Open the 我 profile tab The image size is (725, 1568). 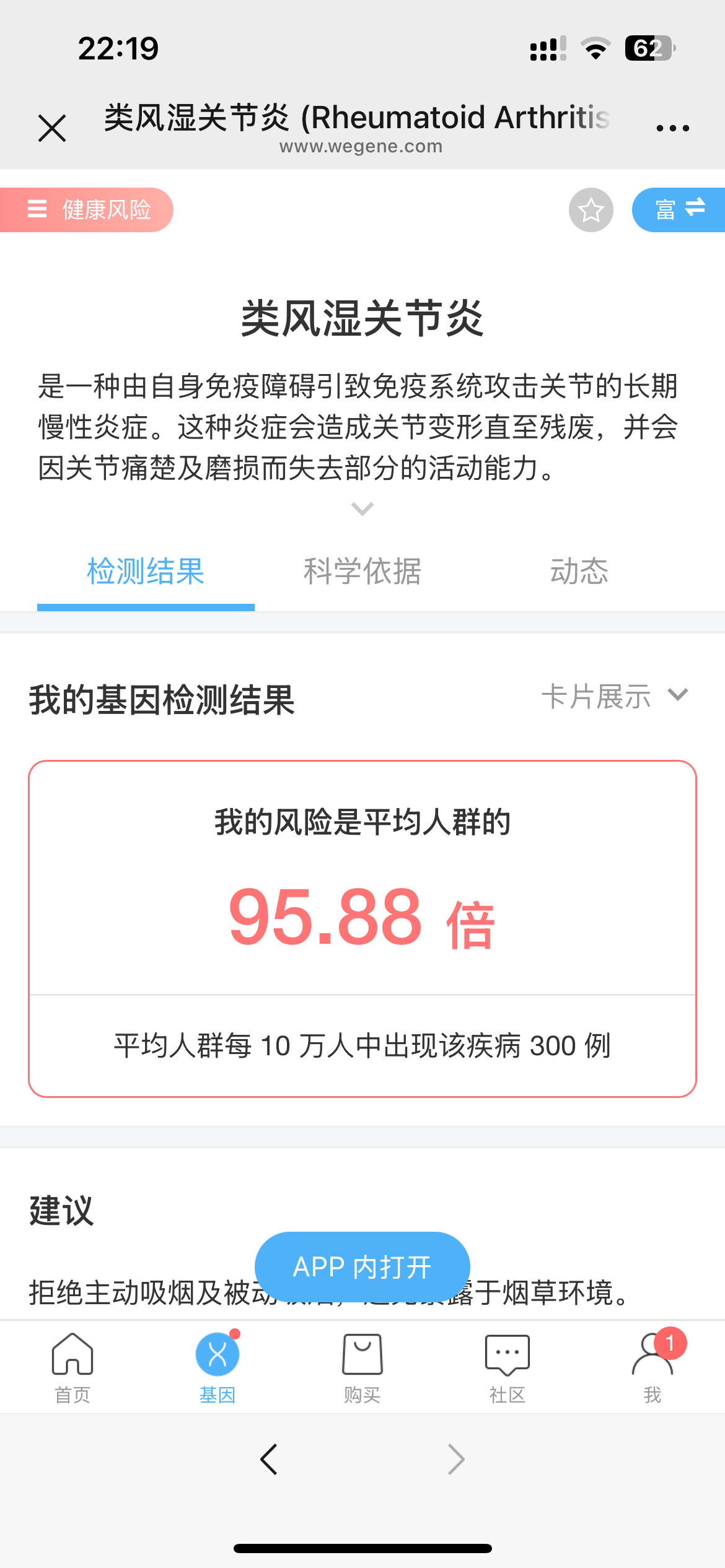pyautogui.click(x=652, y=1367)
